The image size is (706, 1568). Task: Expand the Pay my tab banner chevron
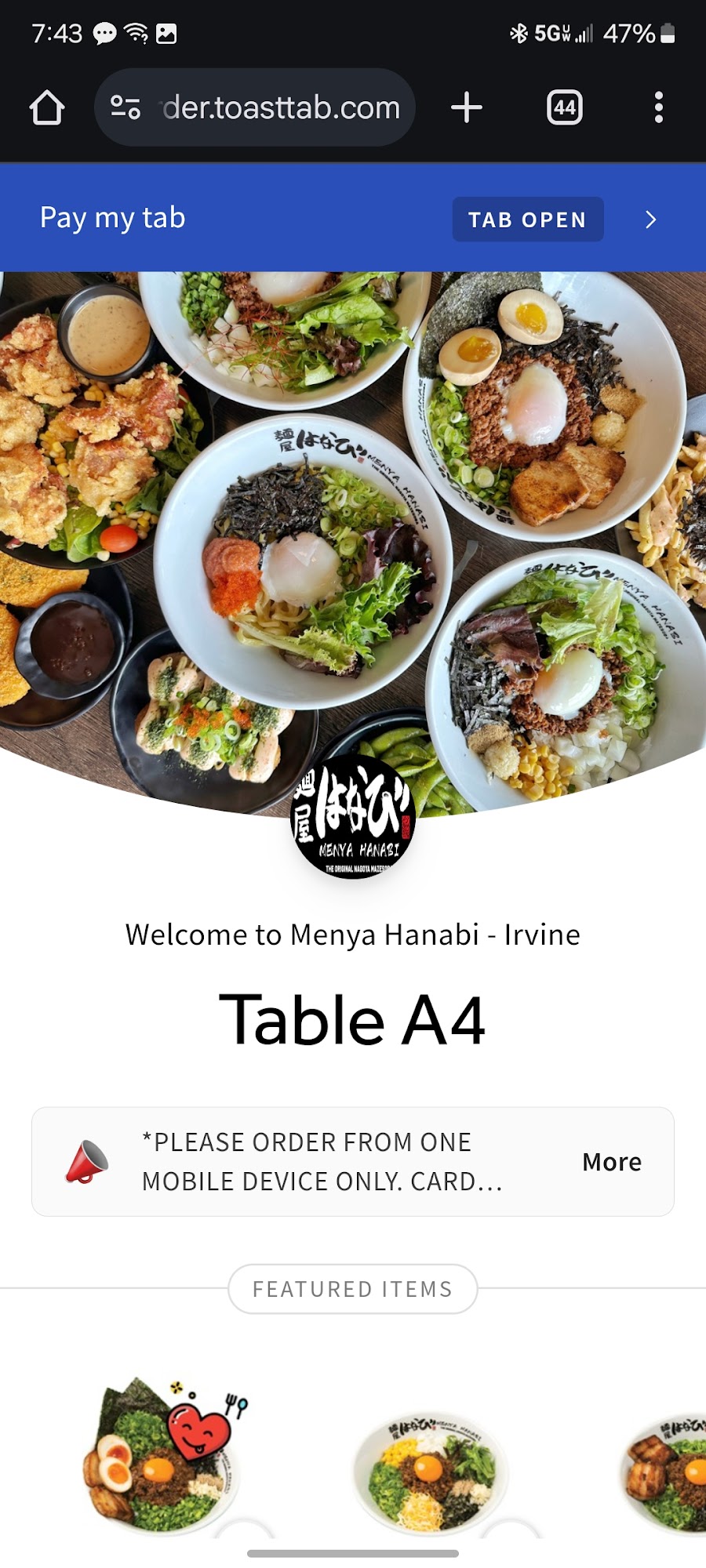651,220
